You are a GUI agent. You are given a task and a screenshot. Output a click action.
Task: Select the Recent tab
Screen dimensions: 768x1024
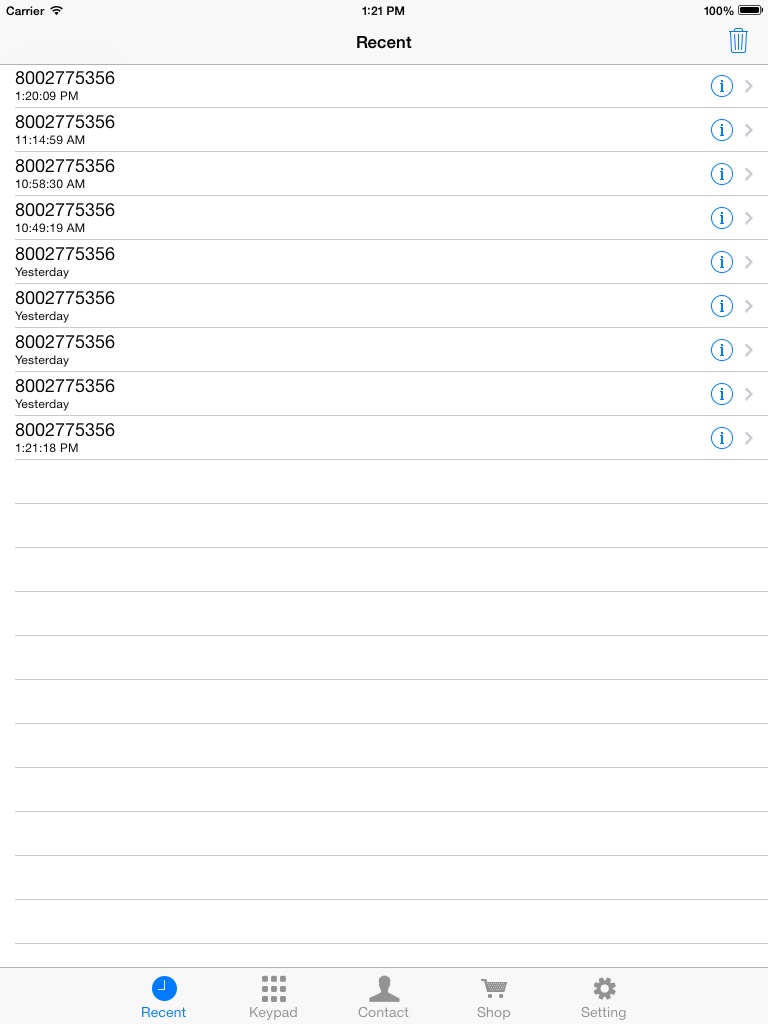164,997
